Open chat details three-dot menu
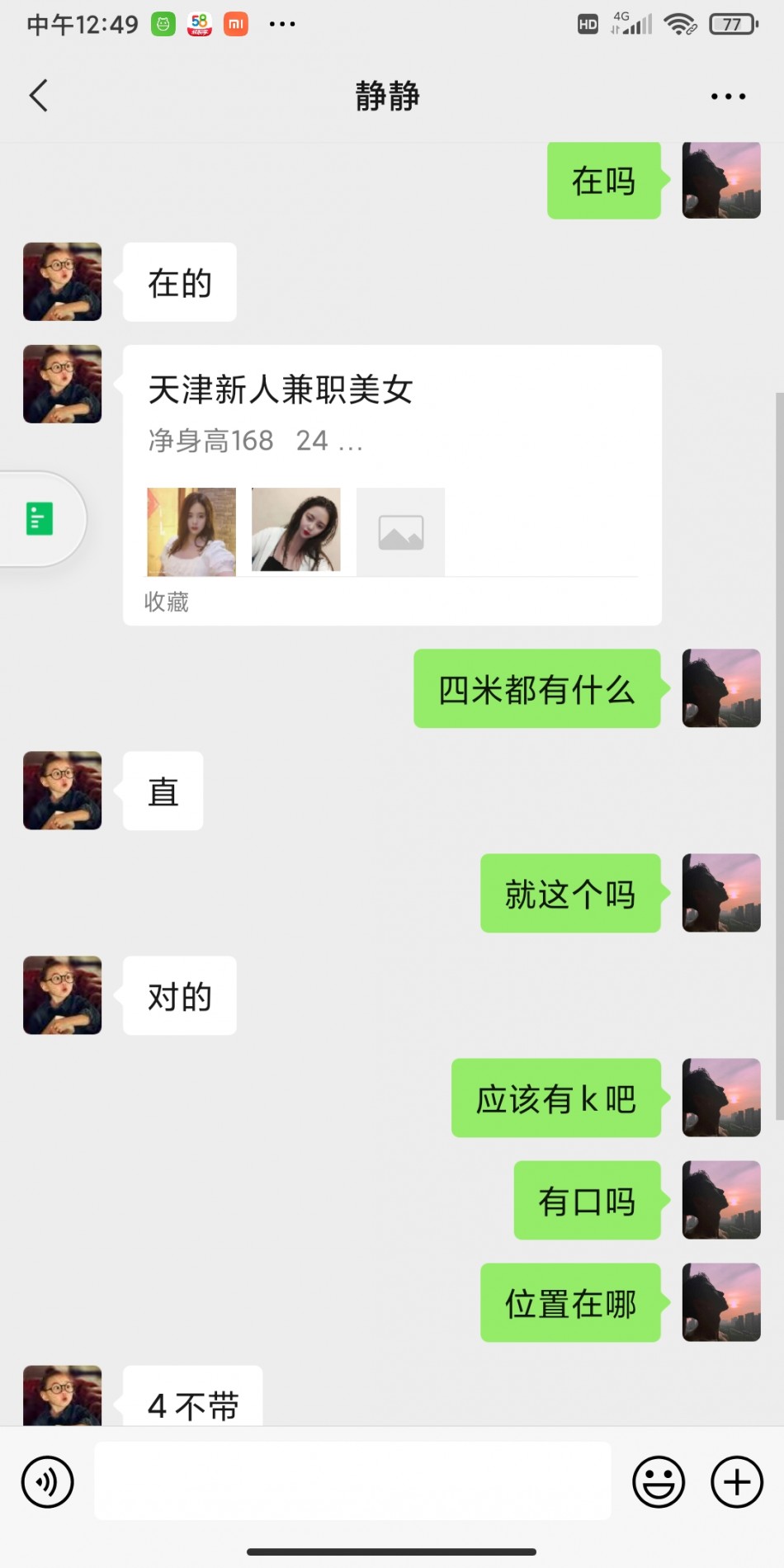Image resolution: width=784 pixels, height=1568 pixels. pyautogui.click(x=728, y=97)
